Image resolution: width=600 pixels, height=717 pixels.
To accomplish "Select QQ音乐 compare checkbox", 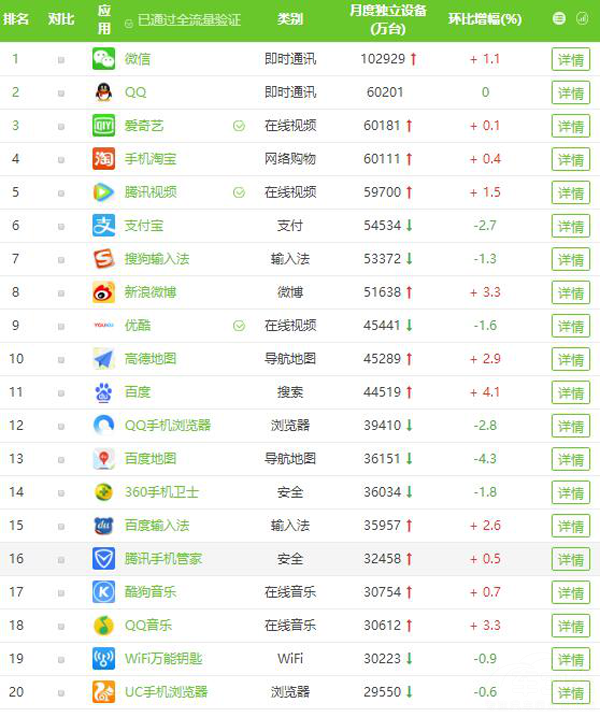I will (61, 626).
